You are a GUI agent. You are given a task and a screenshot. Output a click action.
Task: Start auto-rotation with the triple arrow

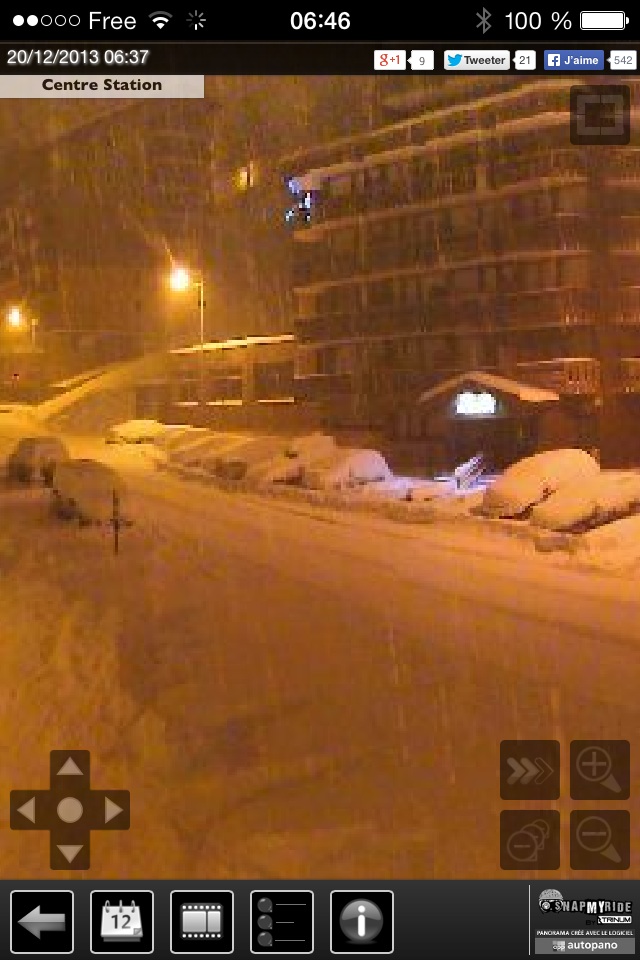click(x=530, y=769)
